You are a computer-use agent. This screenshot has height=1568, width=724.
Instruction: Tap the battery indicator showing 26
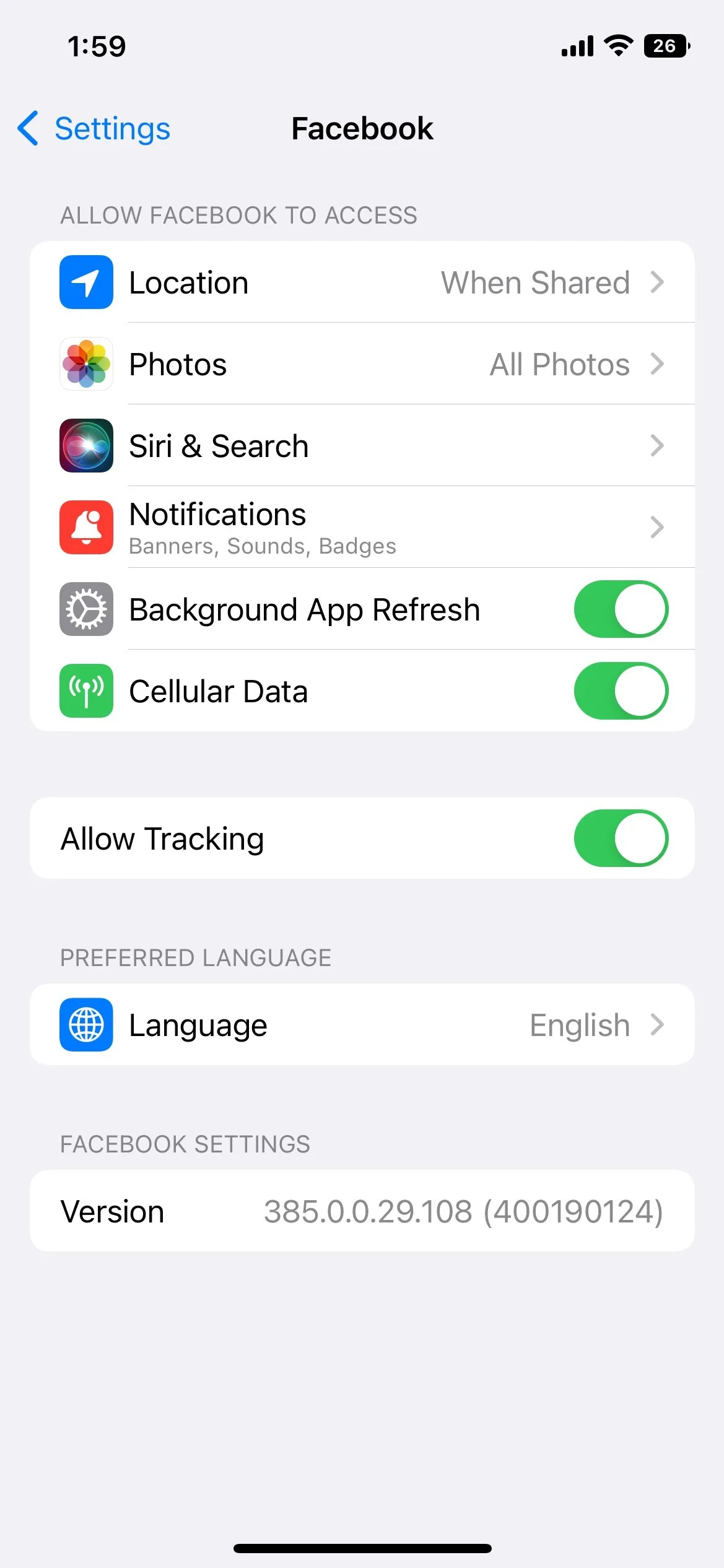pos(667,45)
